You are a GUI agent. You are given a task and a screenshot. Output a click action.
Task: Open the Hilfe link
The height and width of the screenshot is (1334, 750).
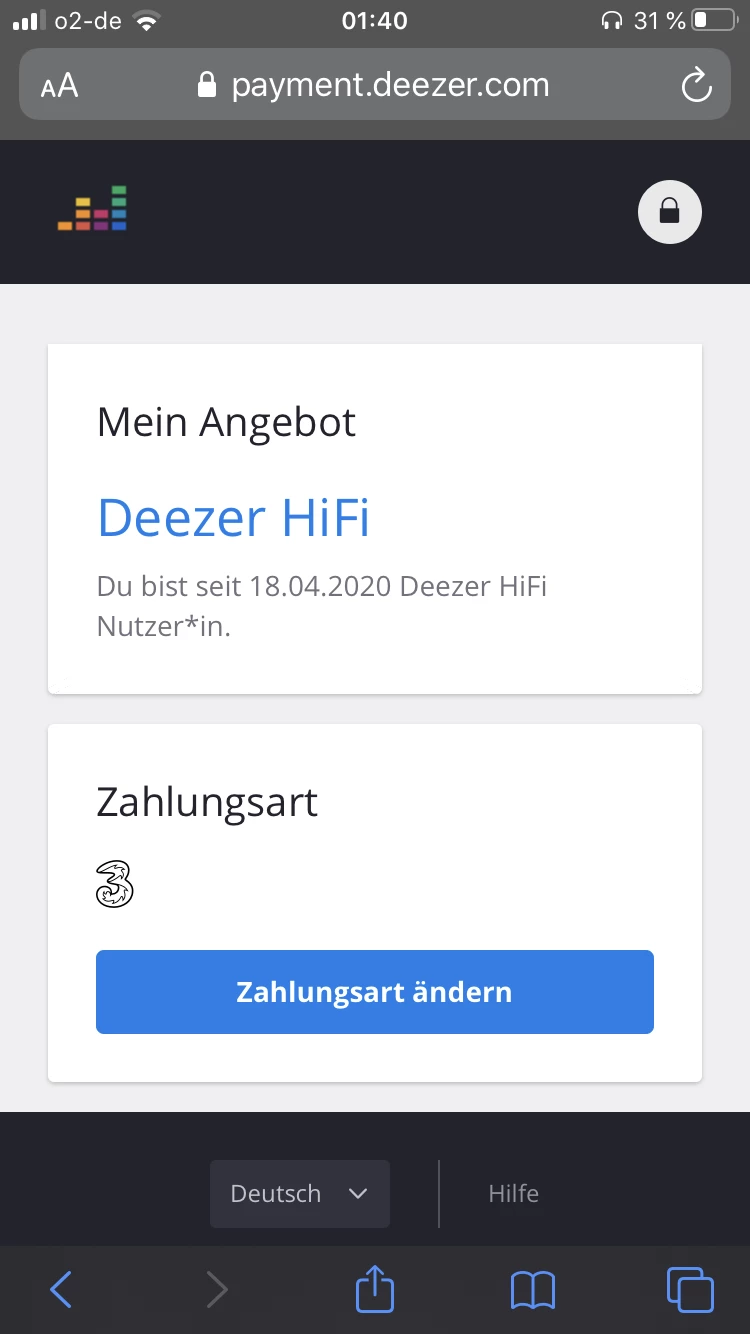pyautogui.click(x=513, y=1193)
